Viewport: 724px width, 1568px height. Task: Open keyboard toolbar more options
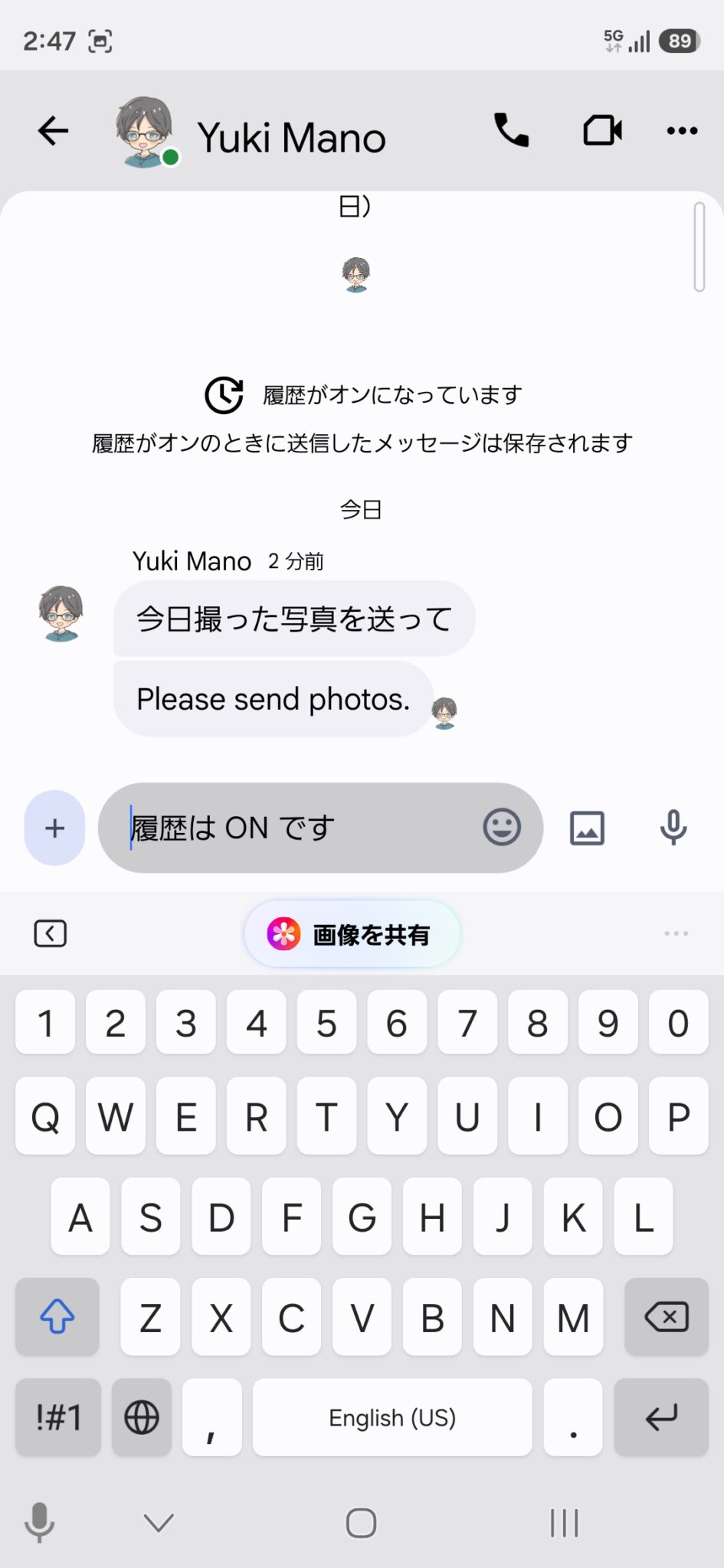tap(676, 933)
